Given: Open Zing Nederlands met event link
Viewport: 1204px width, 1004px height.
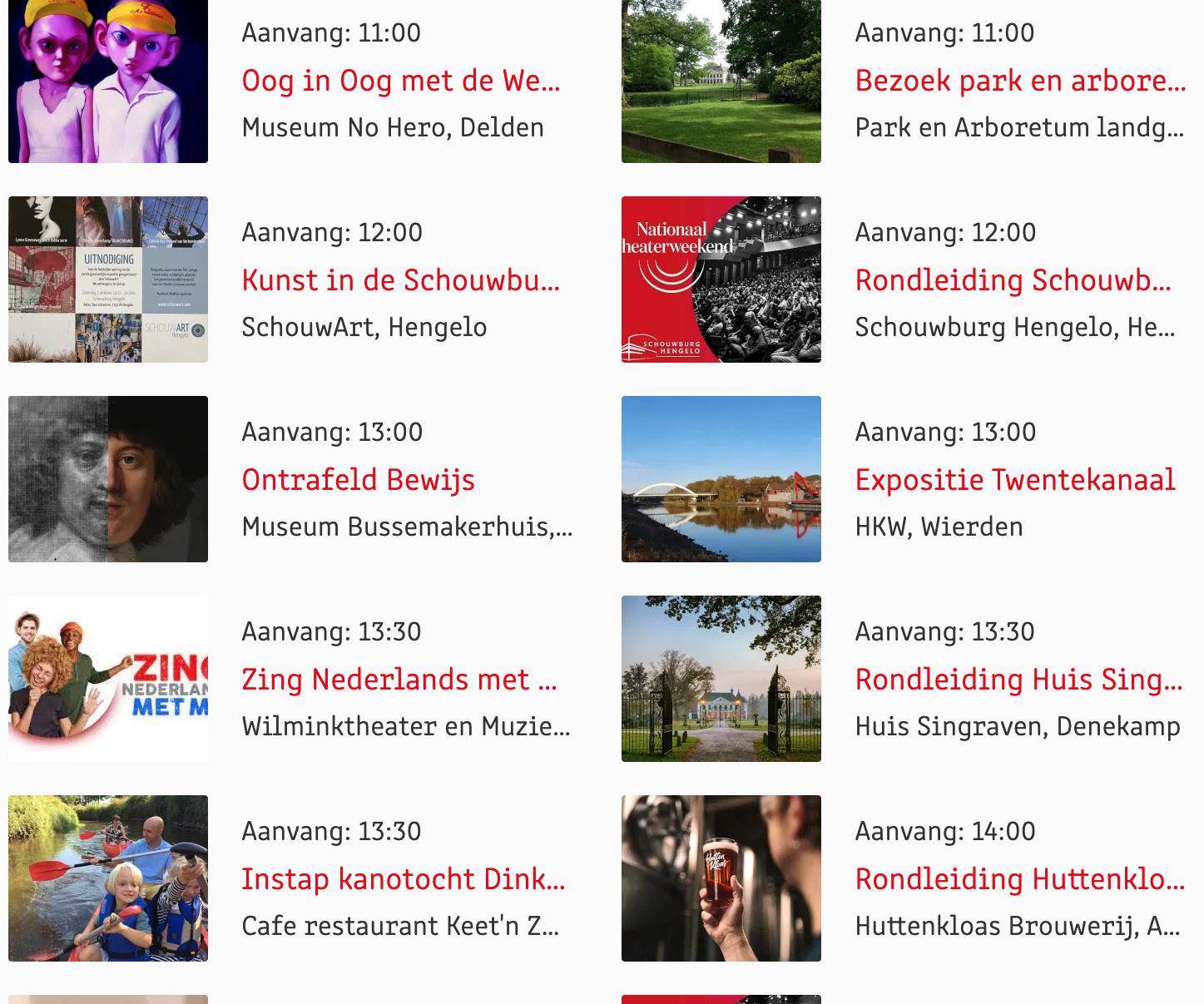Looking at the screenshot, I should click(x=399, y=680).
